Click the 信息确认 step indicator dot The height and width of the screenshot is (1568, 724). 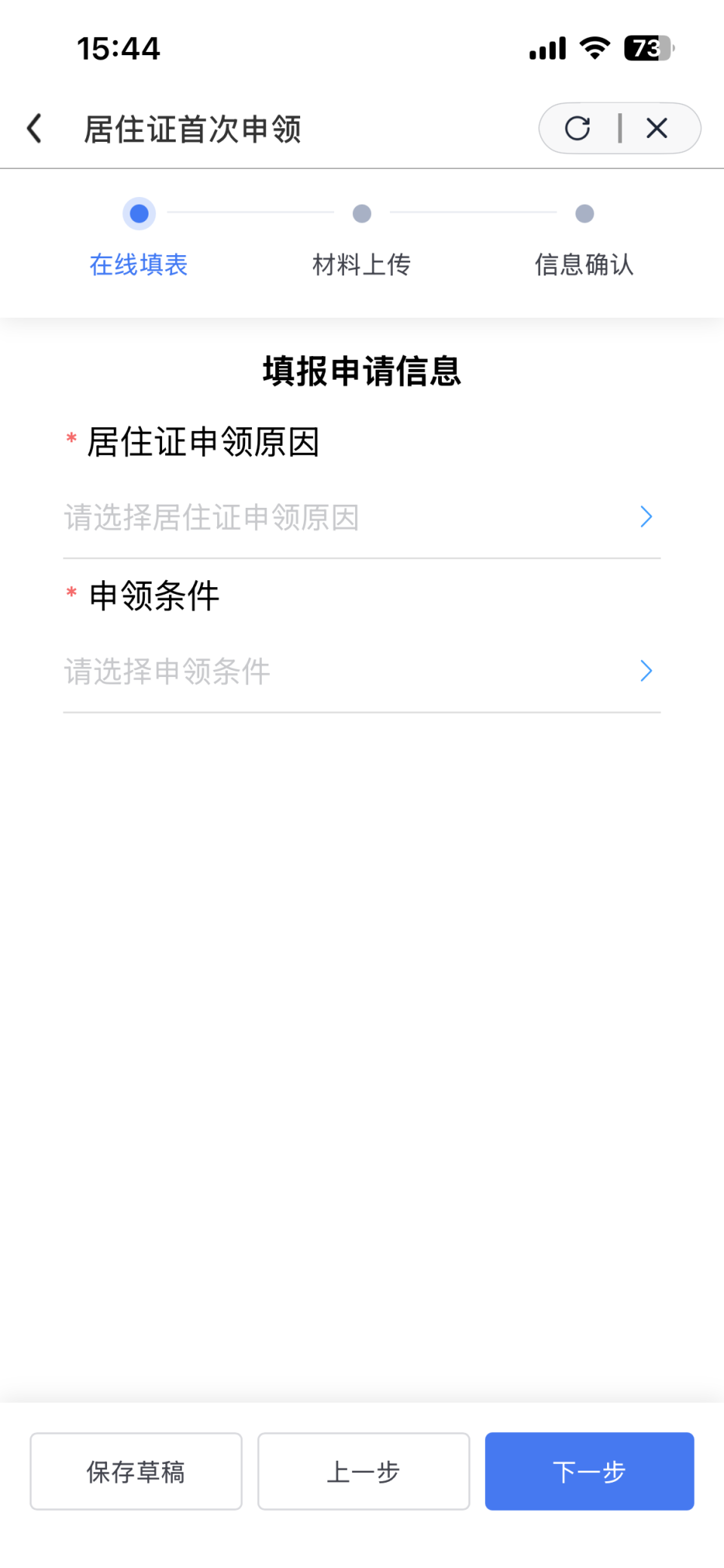click(x=584, y=214)
